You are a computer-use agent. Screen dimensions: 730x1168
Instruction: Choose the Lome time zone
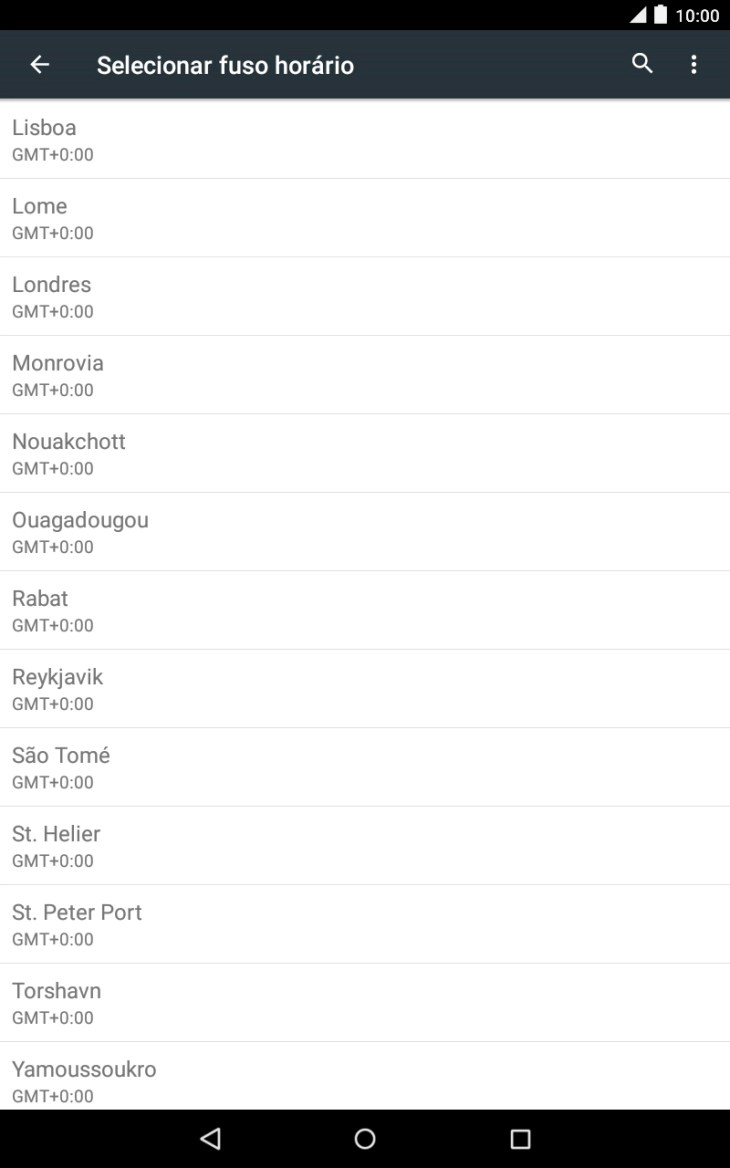tap(365, 218)
